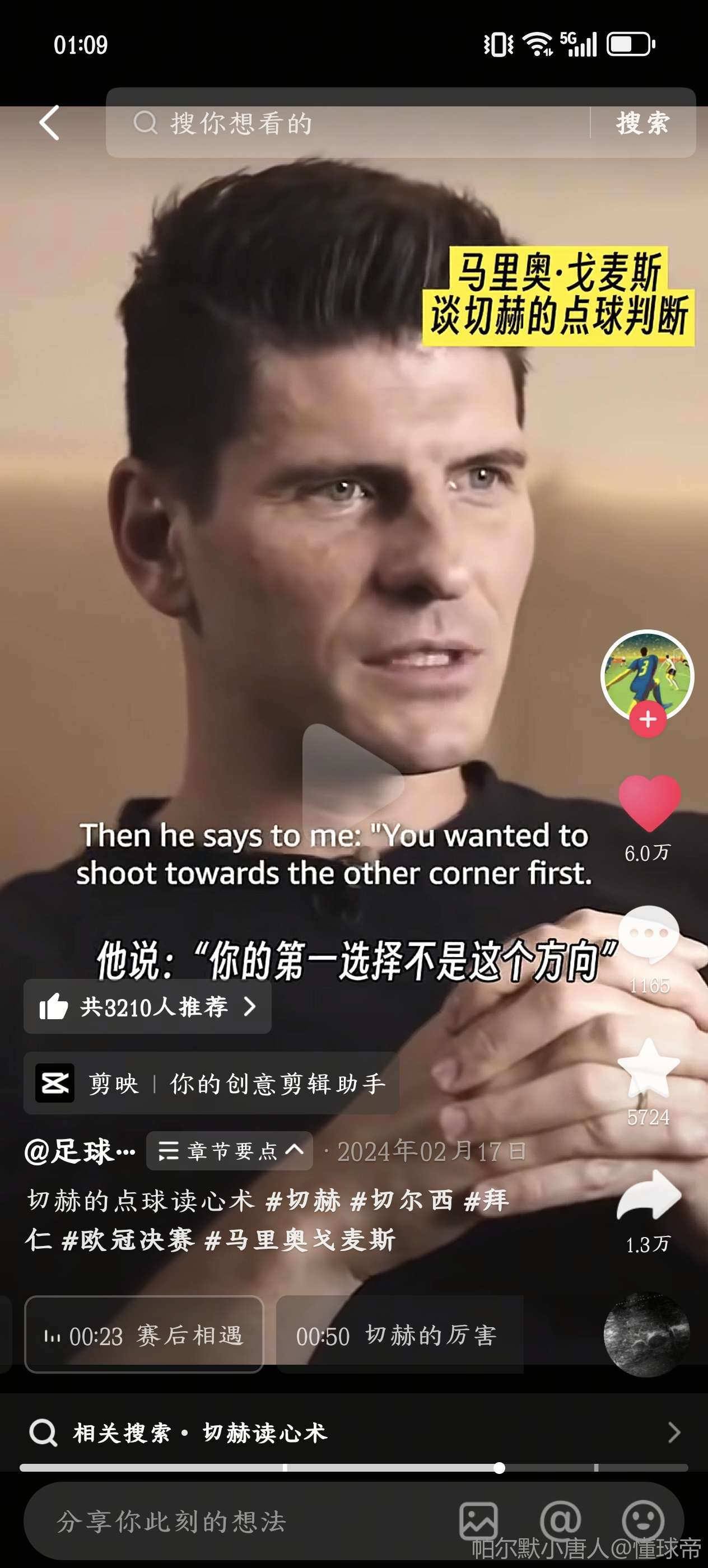Open the comments with 1165 replies
This screenshot has width=708, height=1568.
pyautogui.click(x=648, y=934)
